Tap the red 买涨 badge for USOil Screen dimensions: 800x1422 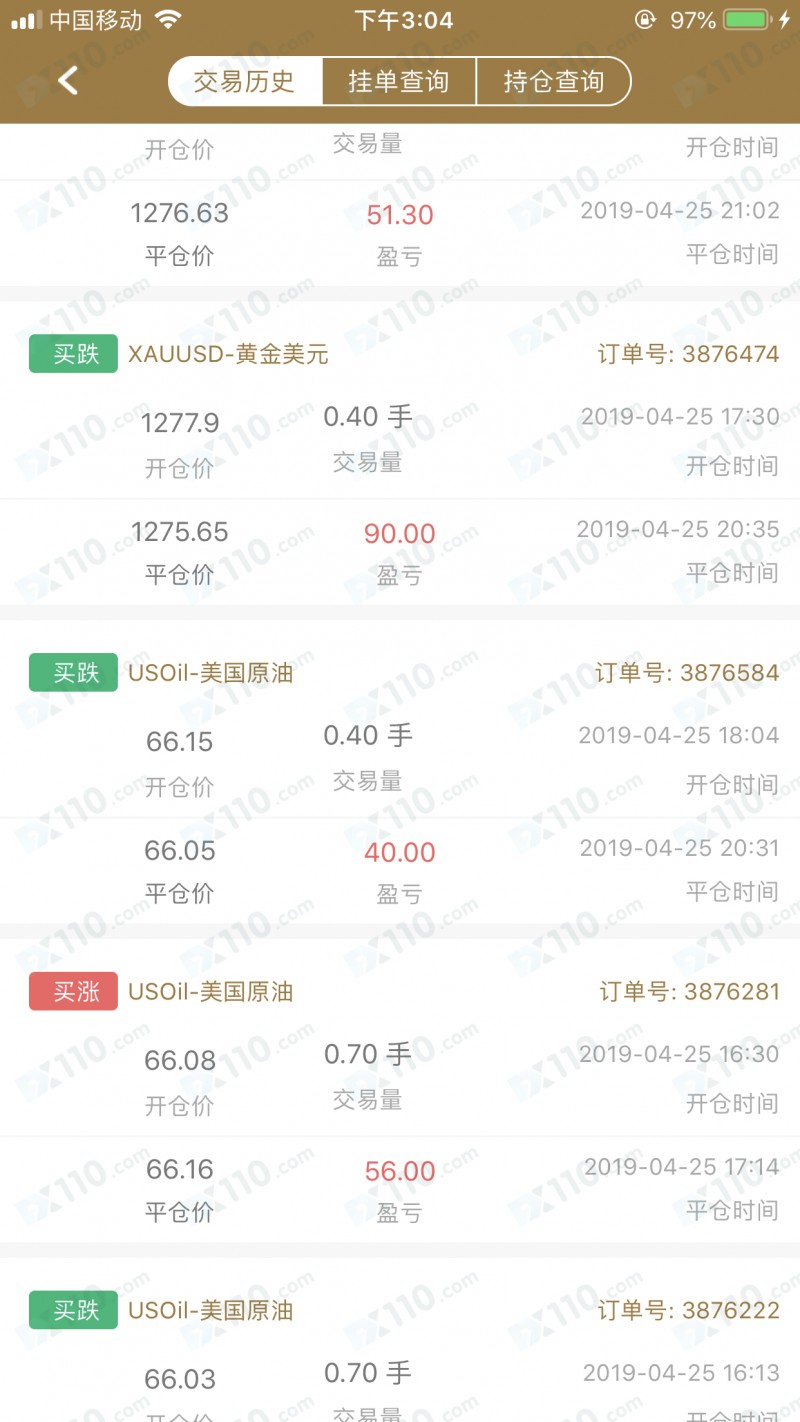[x=72, y=991]
